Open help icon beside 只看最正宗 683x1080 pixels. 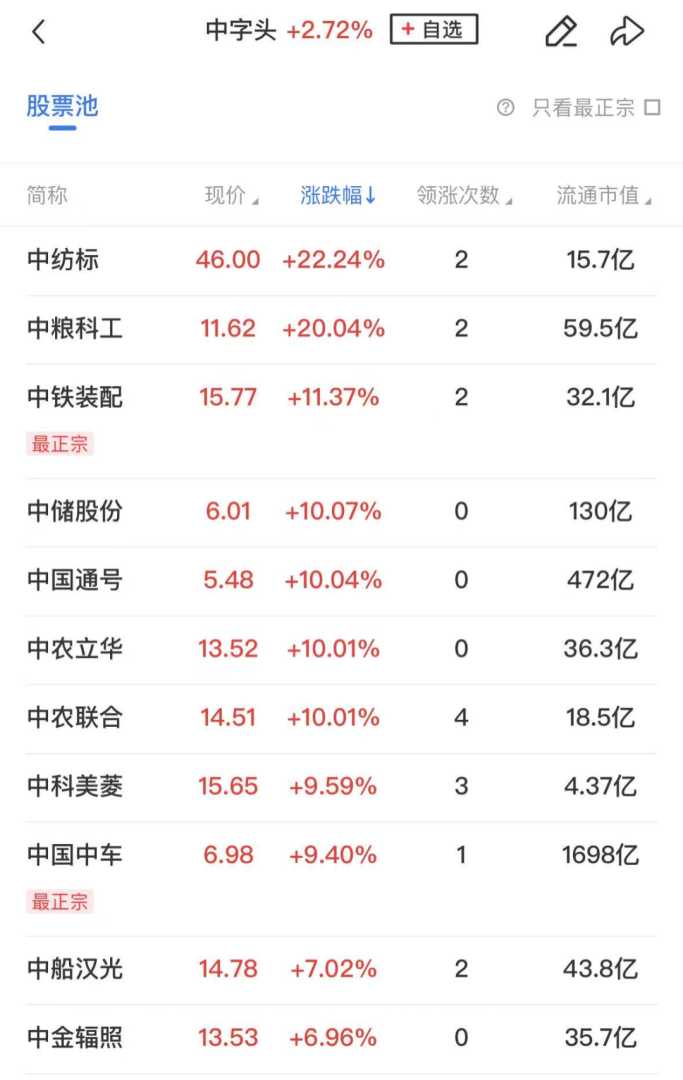tap(506, 107)
